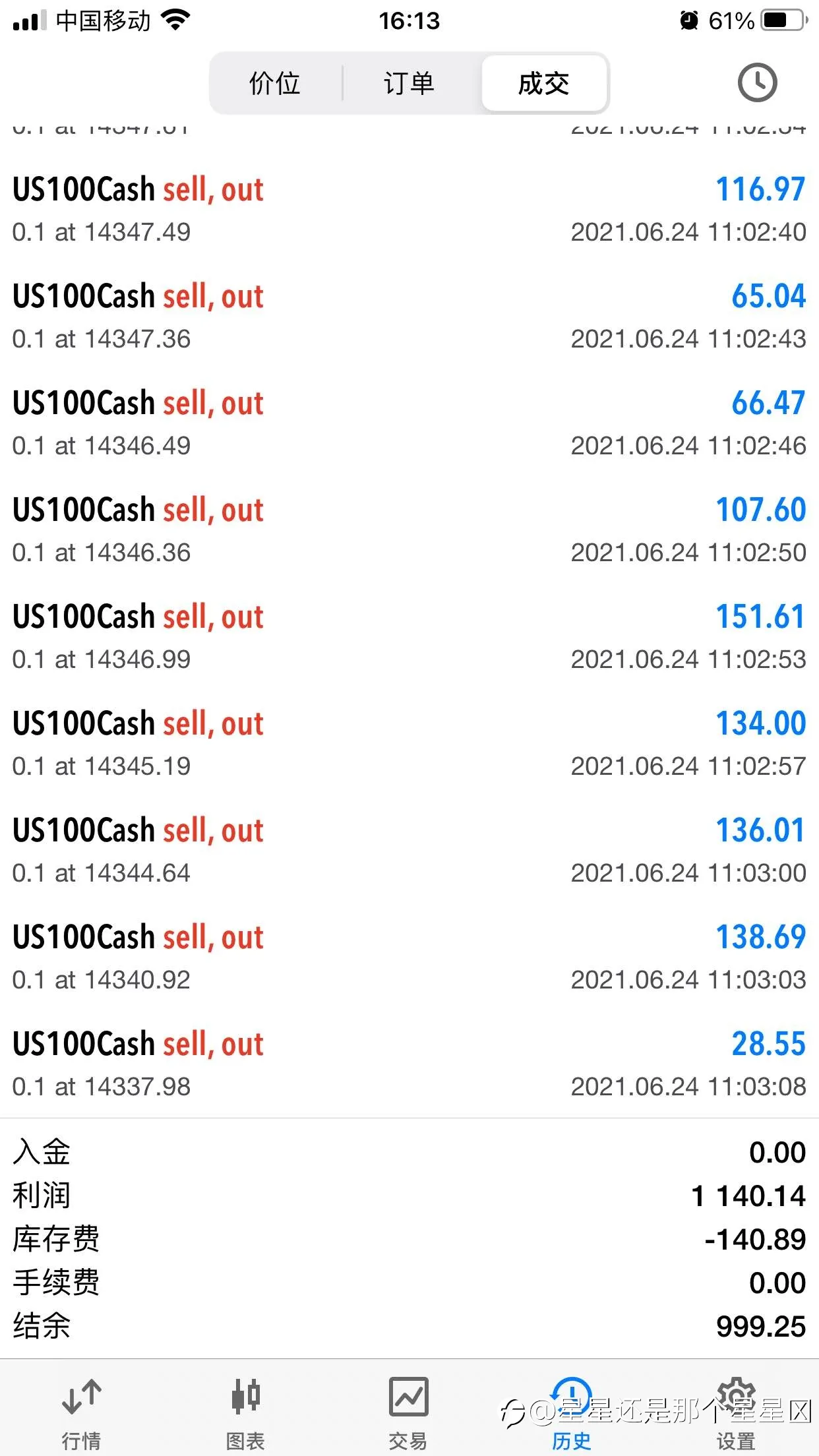Open the deal at 14345.19
The height and width of the screenshot is (1456, 819).
(409, 743)
